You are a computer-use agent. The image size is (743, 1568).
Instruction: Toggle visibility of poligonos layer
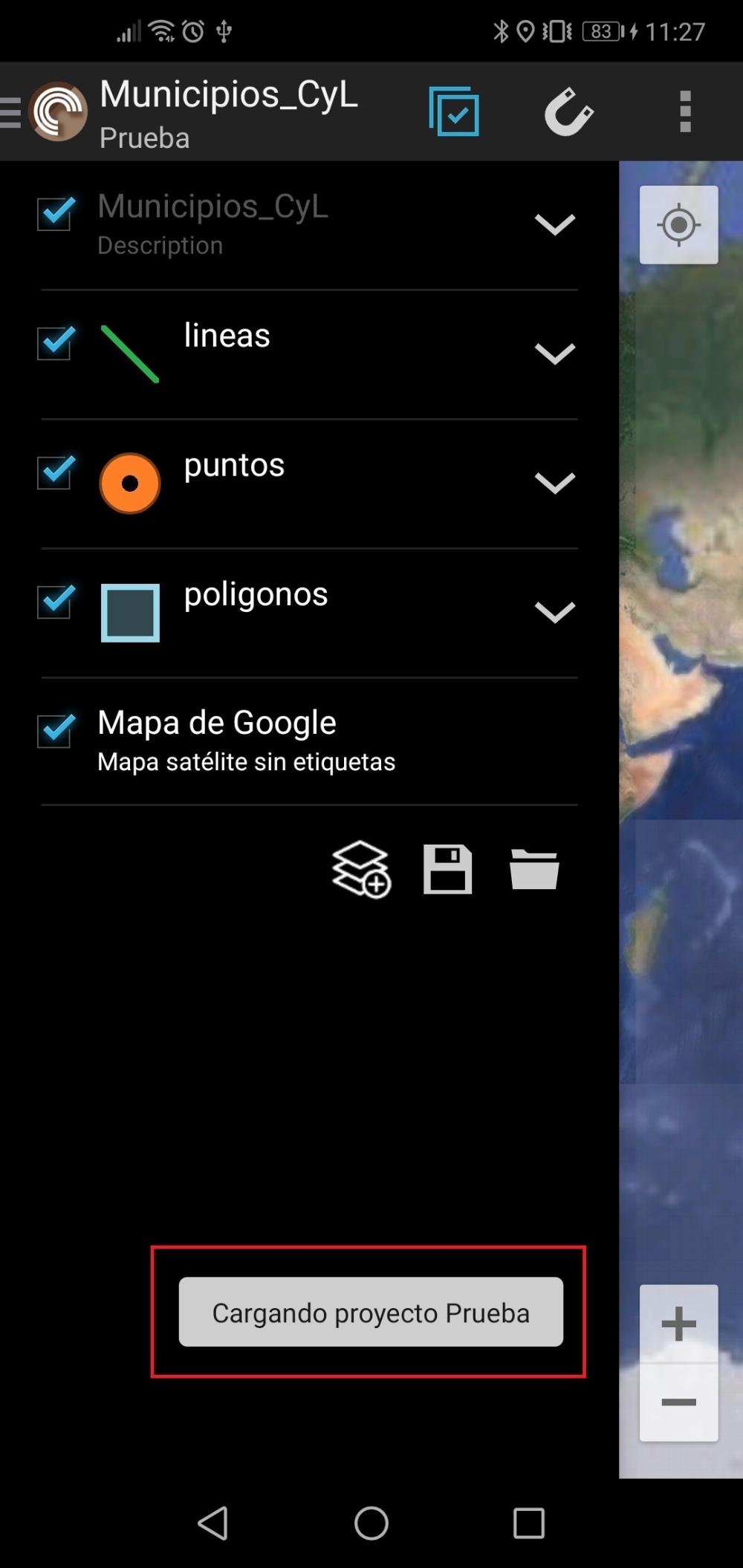click(55, 602)
